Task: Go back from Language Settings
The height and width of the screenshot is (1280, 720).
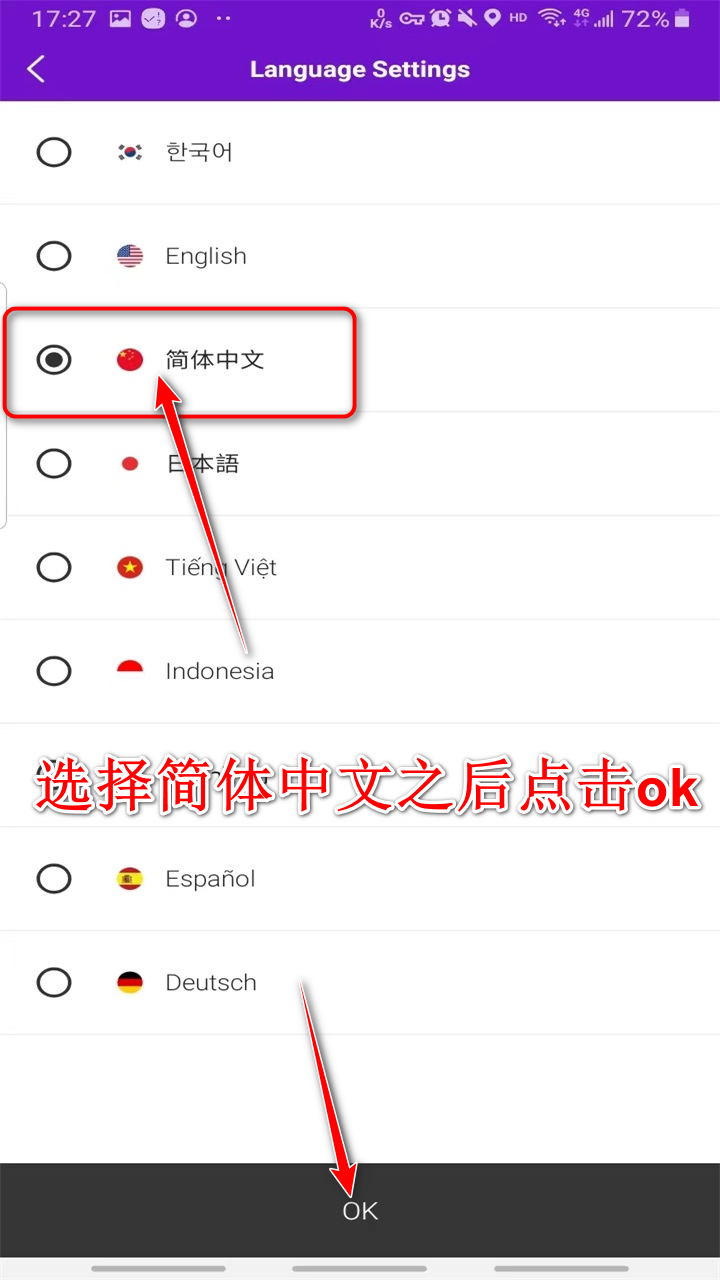Action: tap(37, 69)
